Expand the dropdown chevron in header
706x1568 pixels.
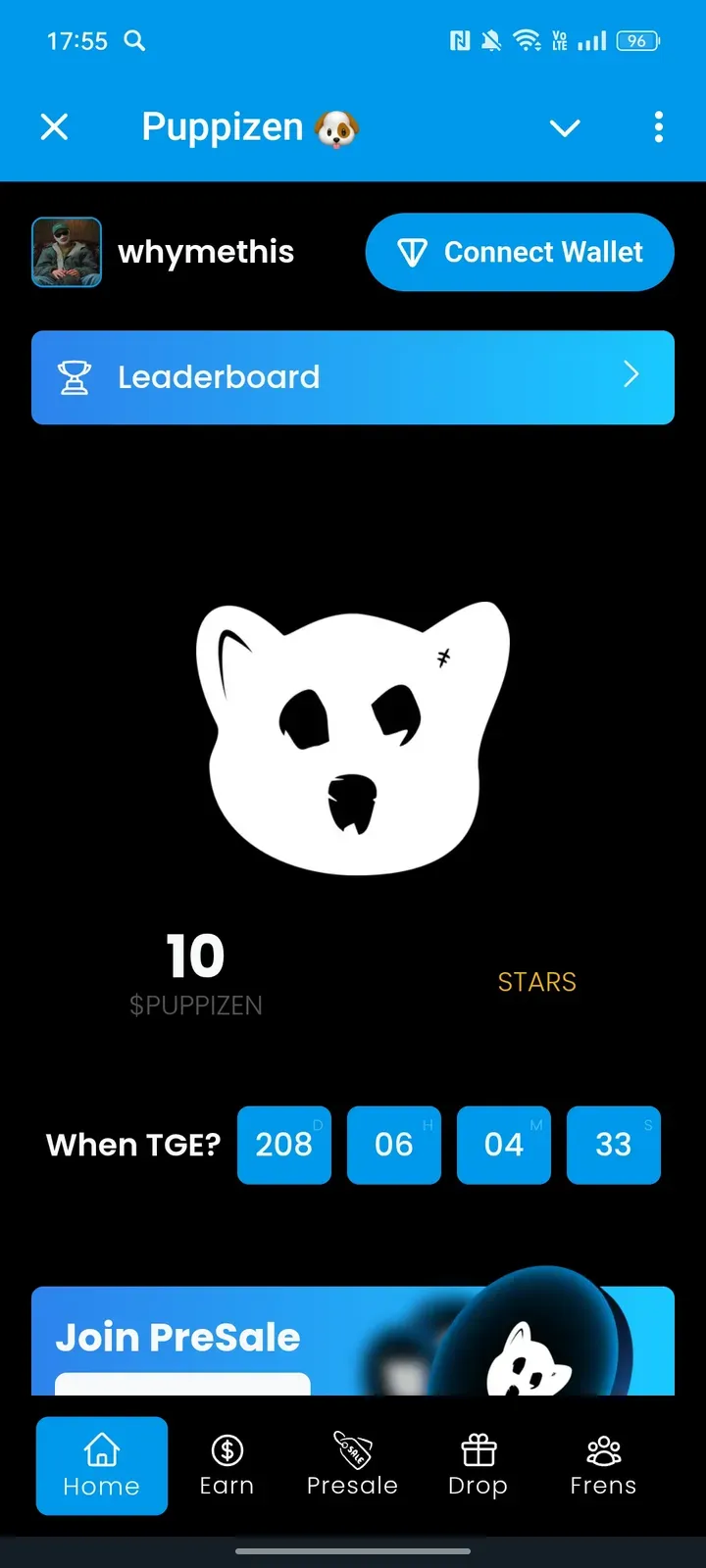[x=565, y=127]
